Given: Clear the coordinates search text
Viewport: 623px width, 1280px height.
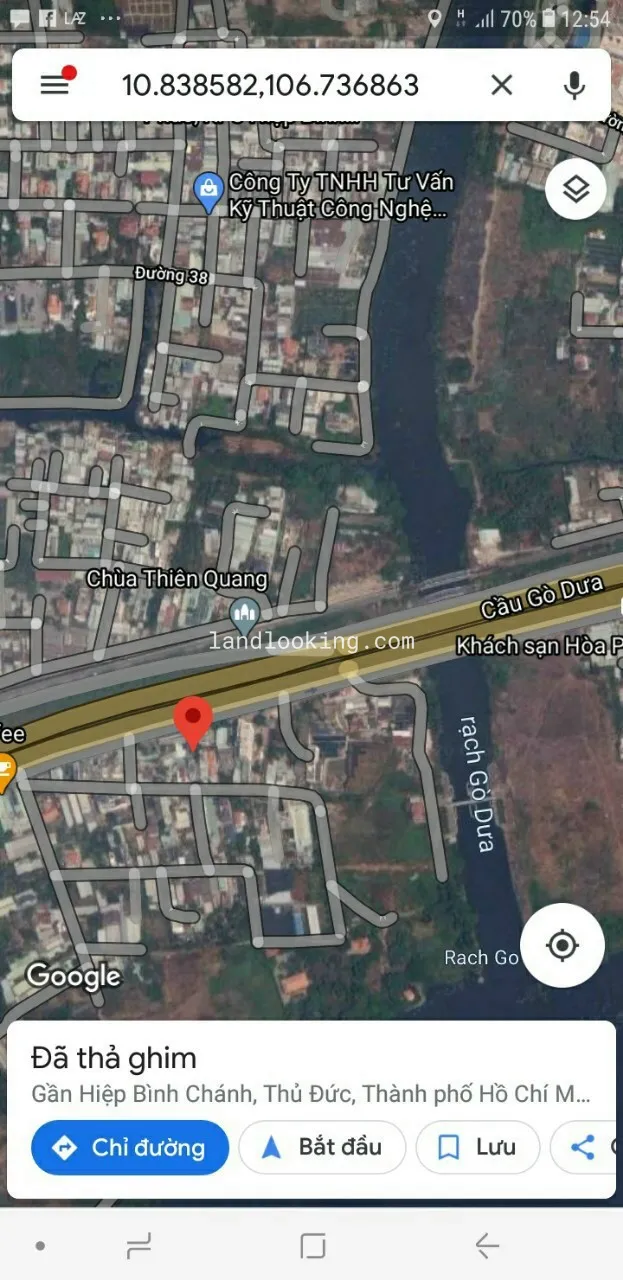Looking at the screenshot, I should click(501, 85).
